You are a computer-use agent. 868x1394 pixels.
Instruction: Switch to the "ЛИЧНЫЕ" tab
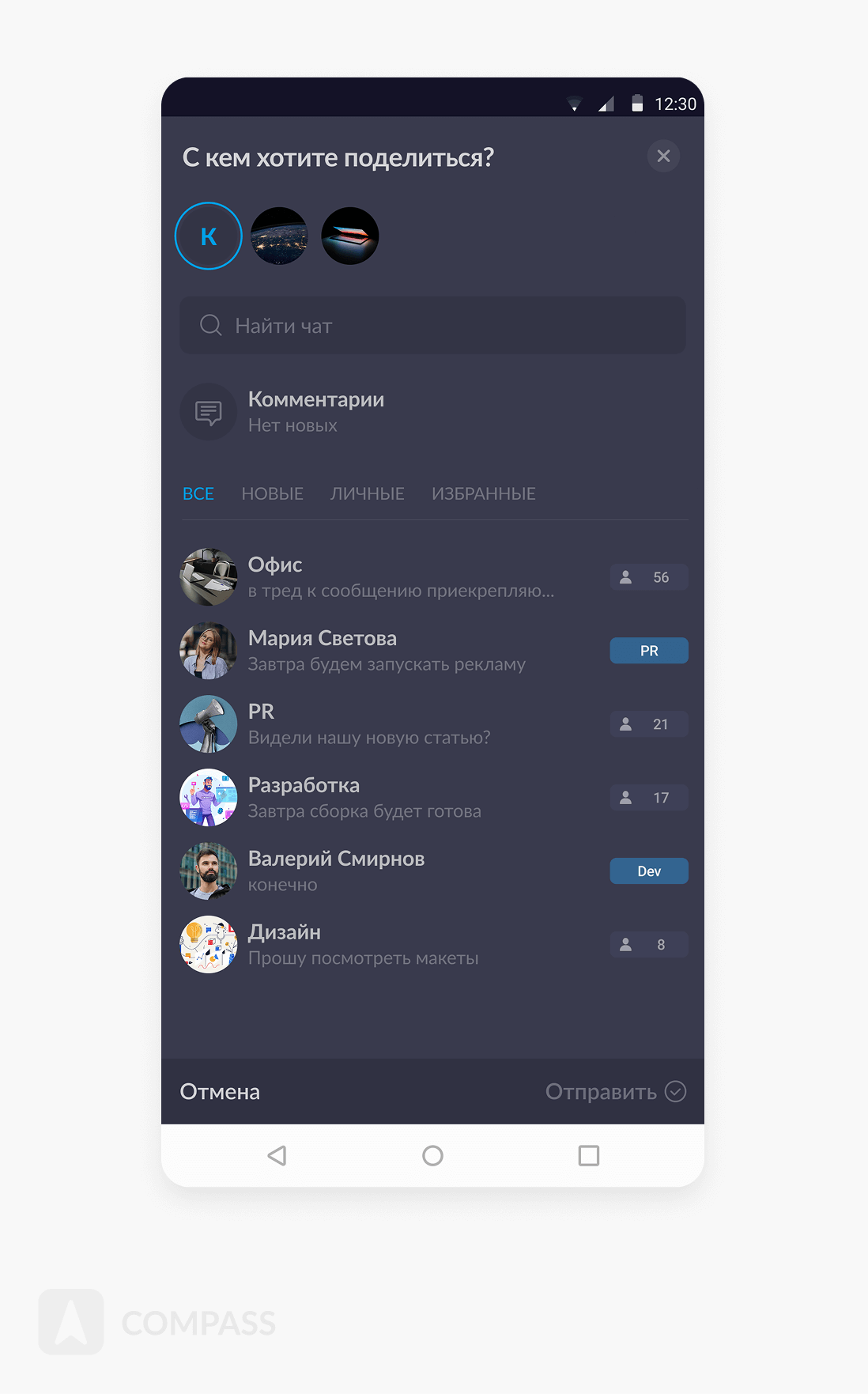(367, 494)
